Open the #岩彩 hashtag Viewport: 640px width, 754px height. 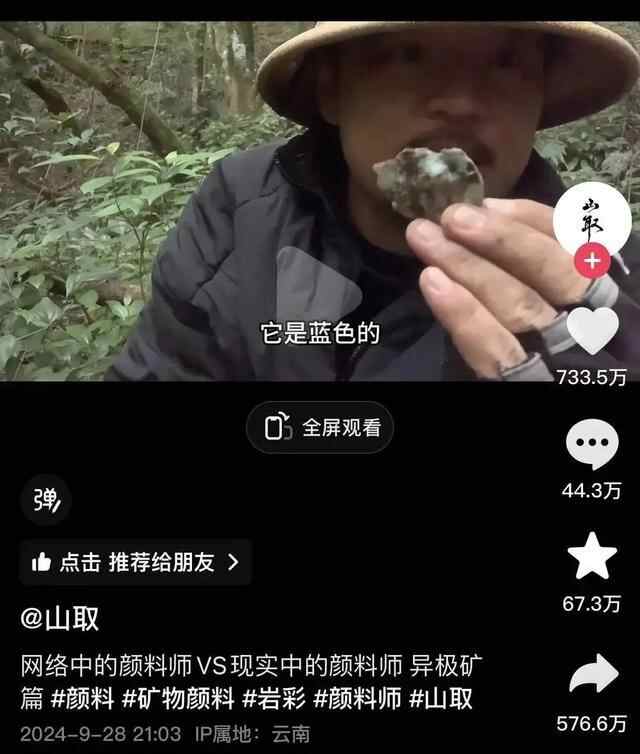pos(274,697)
